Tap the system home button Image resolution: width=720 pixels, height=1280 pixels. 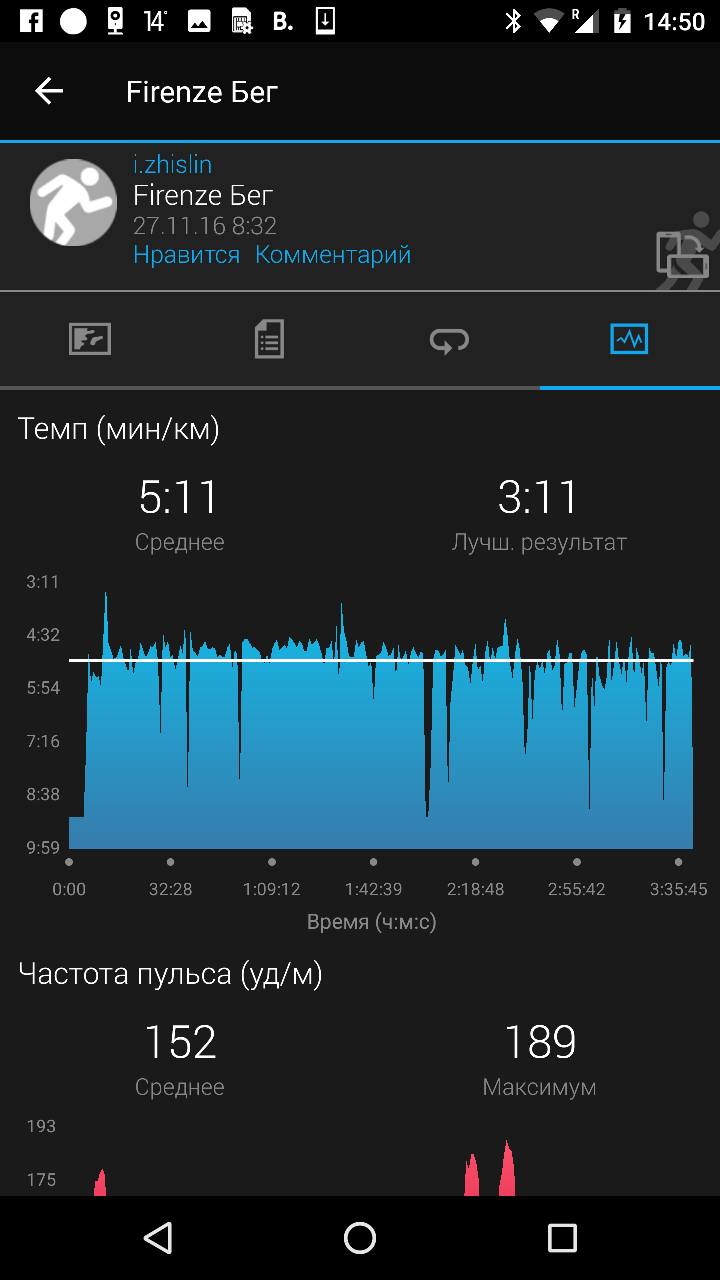tap(360, 1238)
